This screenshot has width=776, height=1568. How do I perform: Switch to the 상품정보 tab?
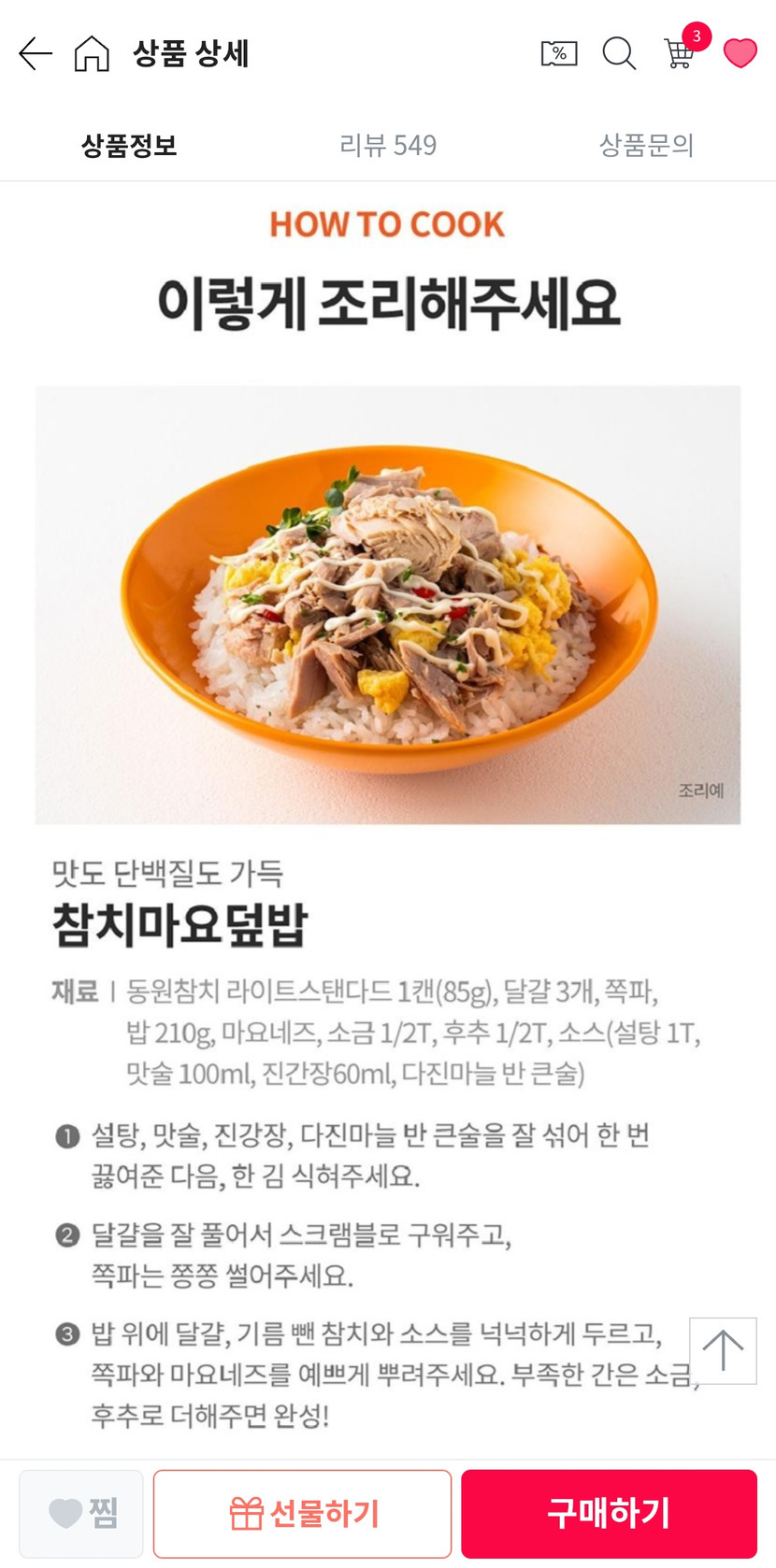(x=129, y=145)
